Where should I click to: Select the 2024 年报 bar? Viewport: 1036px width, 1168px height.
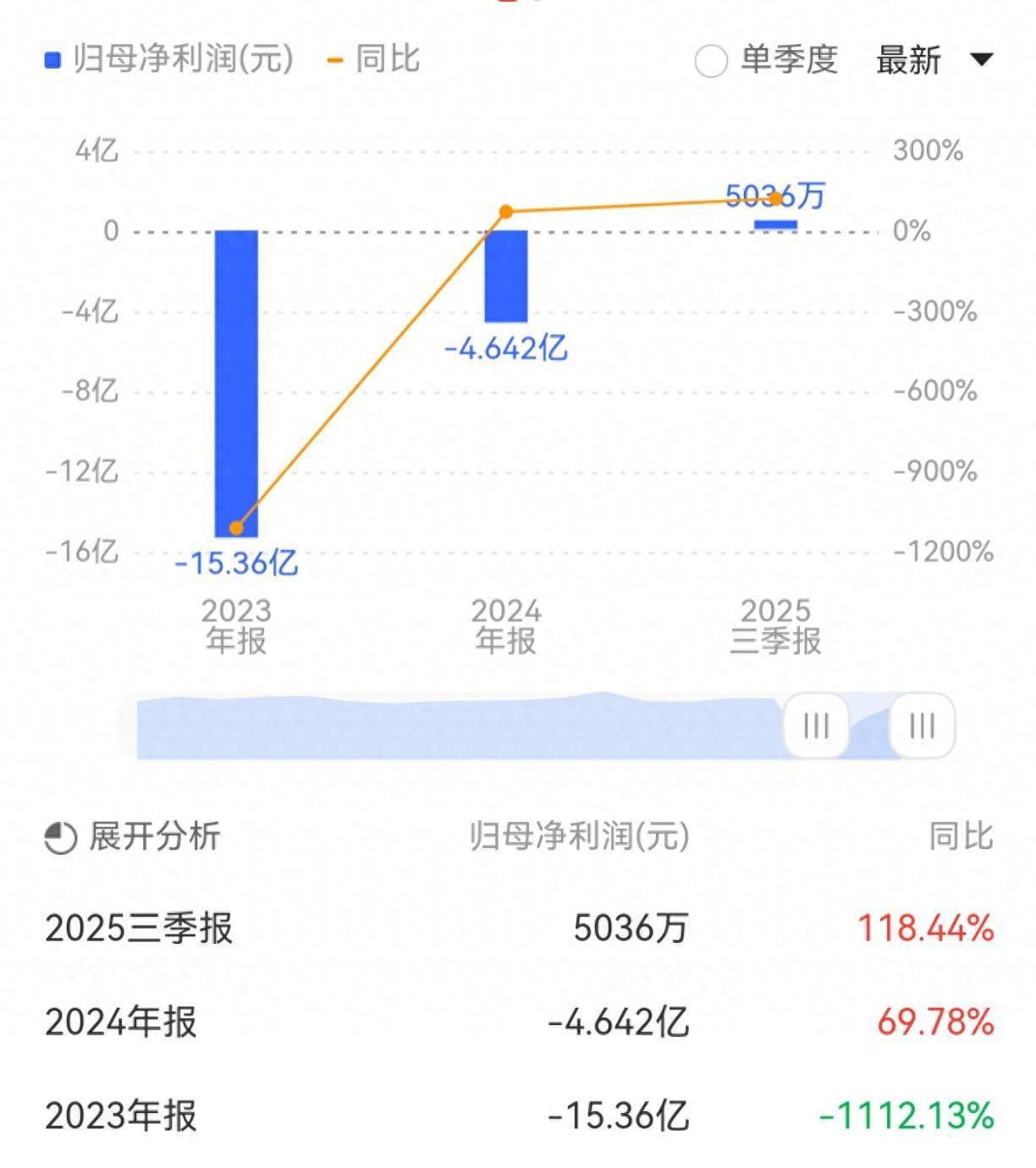click(x=506, y=276)
